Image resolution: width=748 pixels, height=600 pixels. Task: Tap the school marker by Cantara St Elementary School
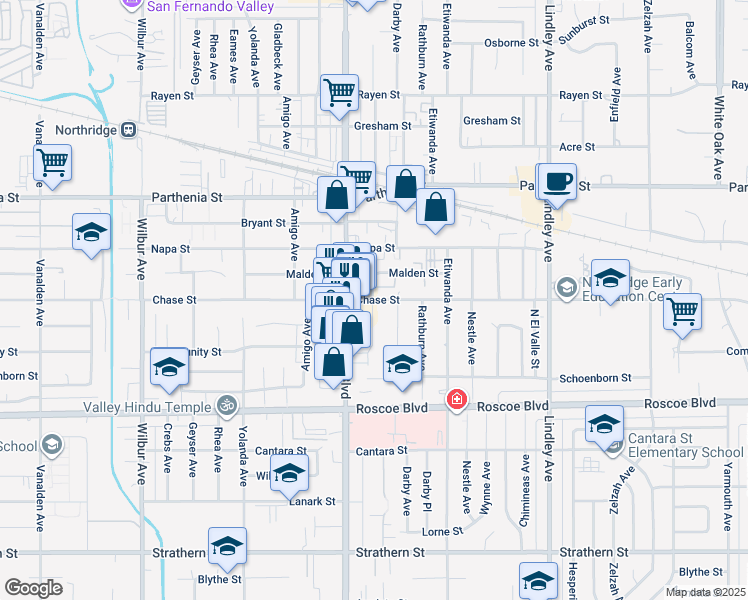tap(604, 424)
